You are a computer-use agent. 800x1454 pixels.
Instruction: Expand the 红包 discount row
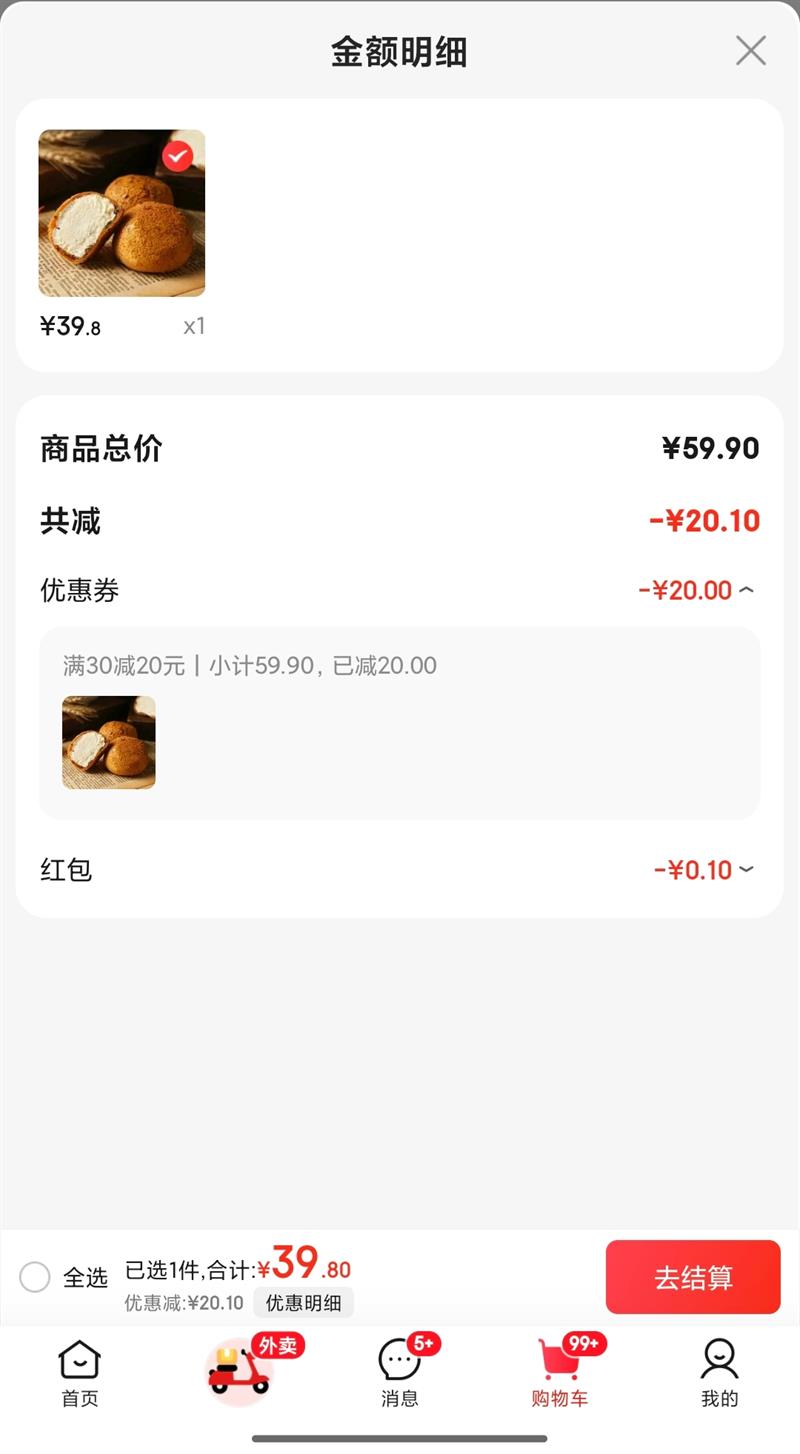click(746, 870)
